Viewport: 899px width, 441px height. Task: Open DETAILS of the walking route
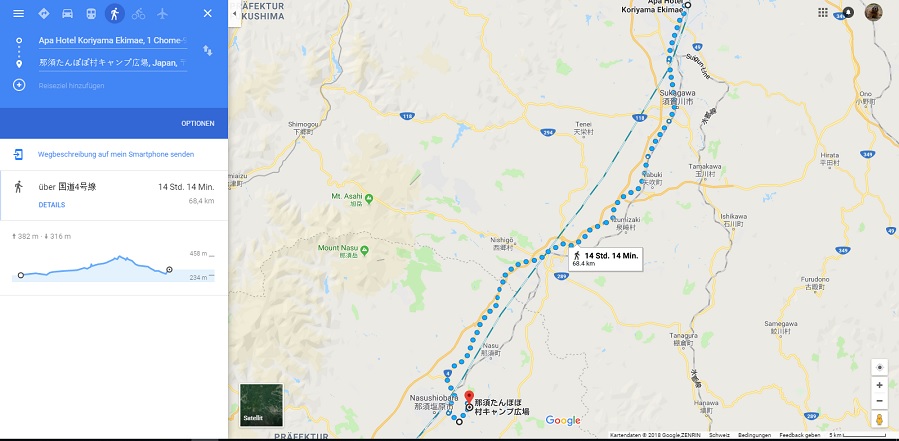tap(51, 204)
